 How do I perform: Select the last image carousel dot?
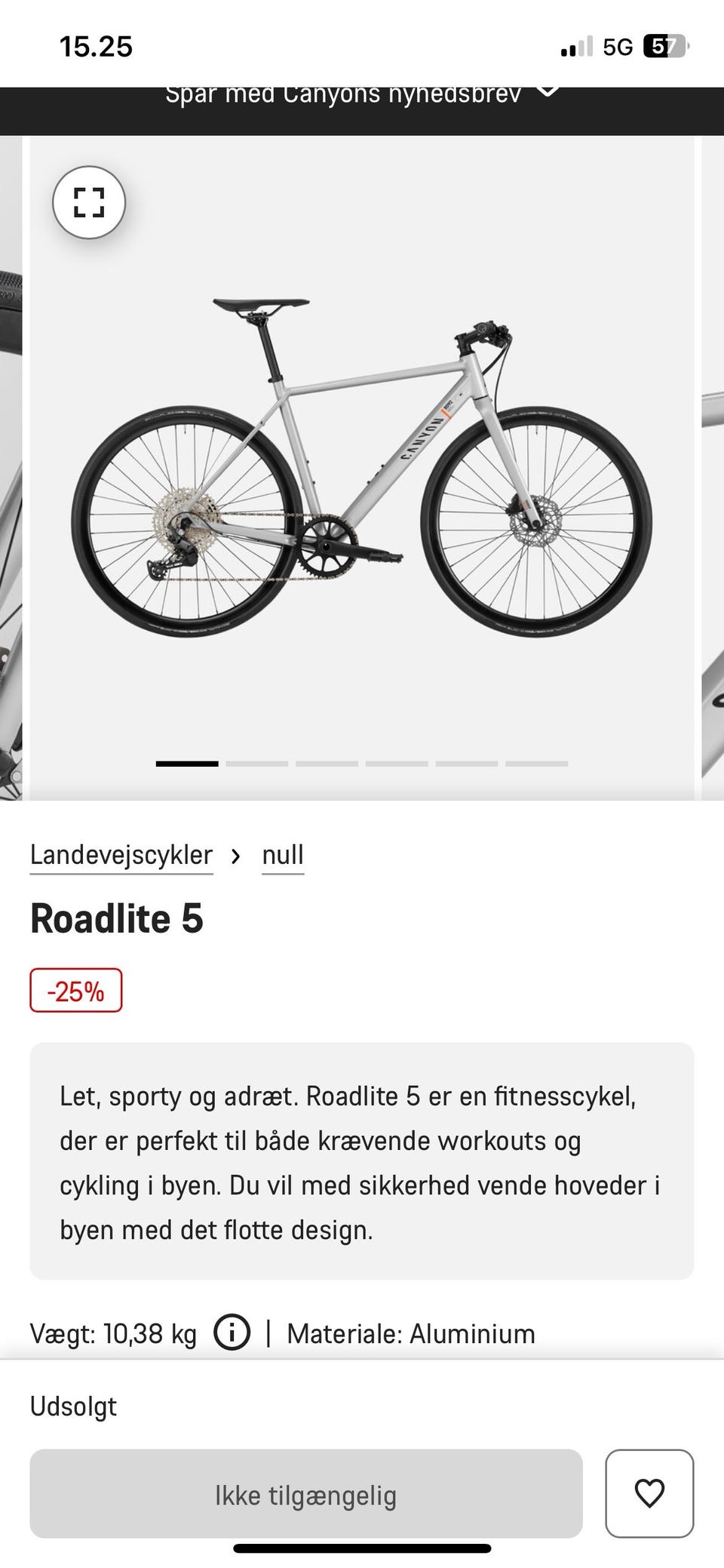[x=536, y=764]
